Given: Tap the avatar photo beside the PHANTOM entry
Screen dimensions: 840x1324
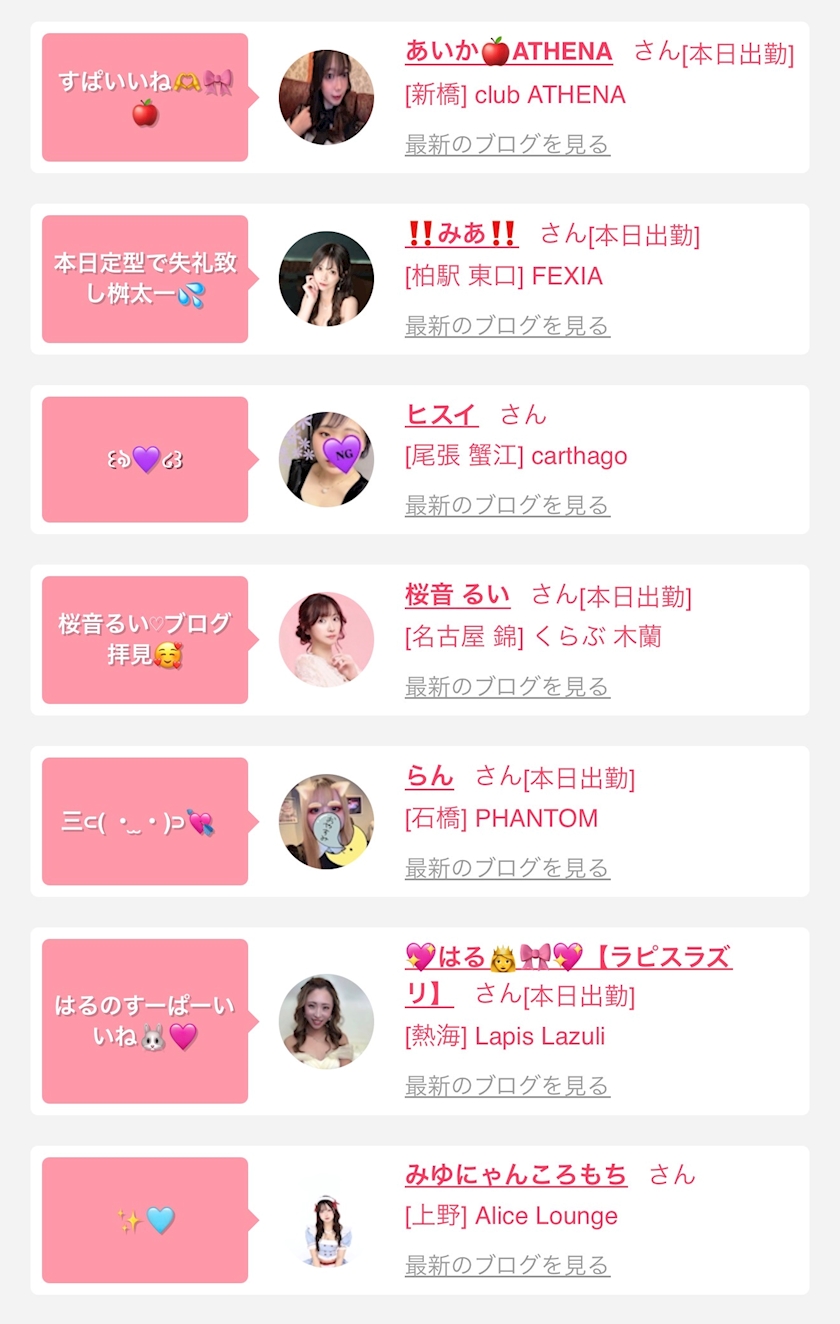Looking at the screenshot, I should pyautogui.click(x=326, y=821).
